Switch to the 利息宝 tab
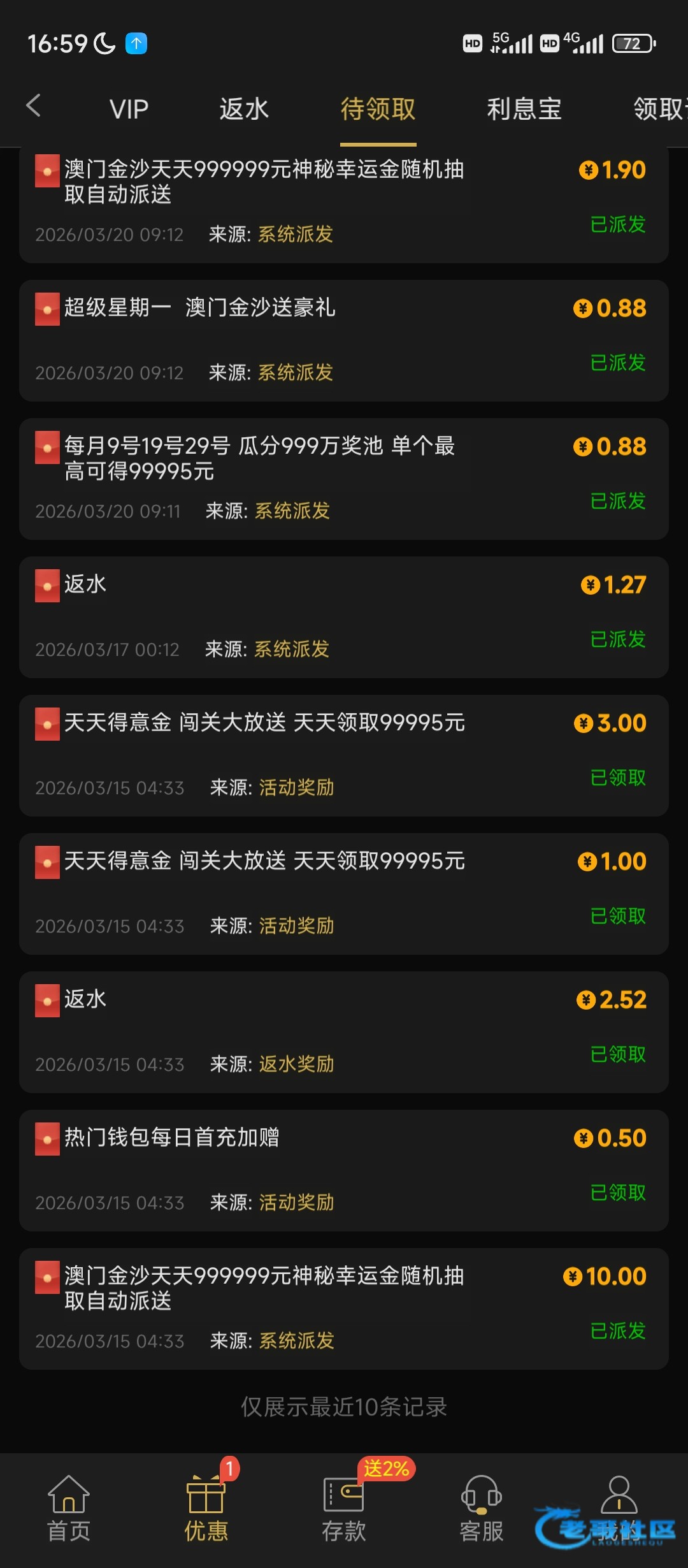688x1568 pixels. coord(524,109)
